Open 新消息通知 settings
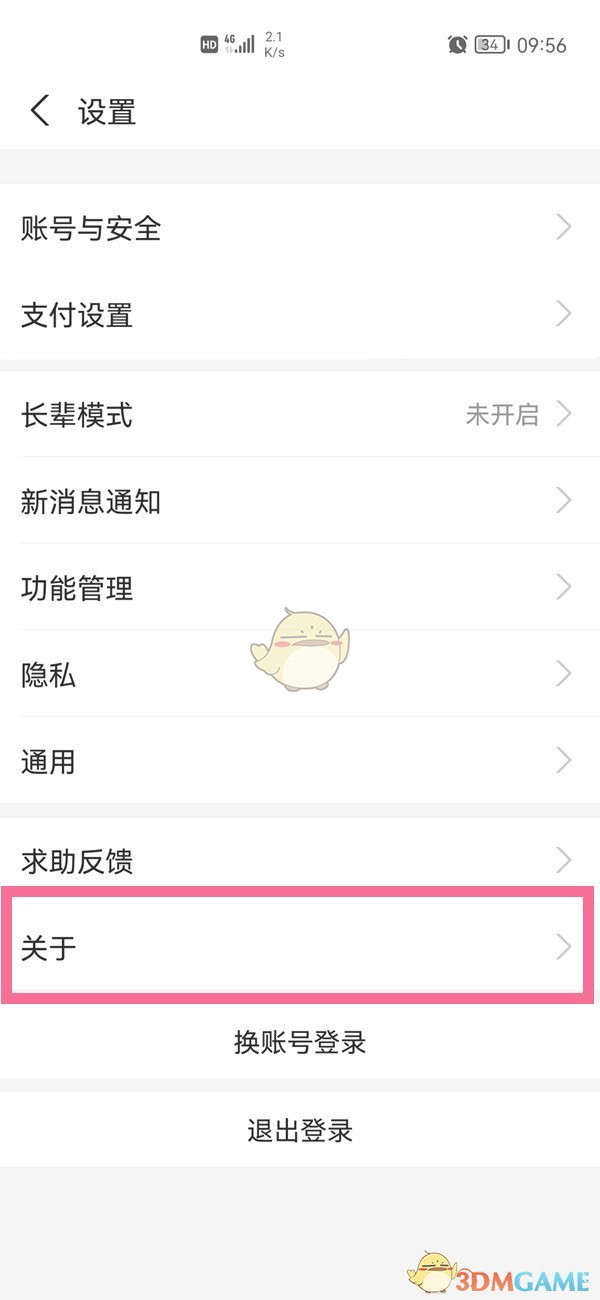This screenshot has height=1300, width=600. pos(300,501)
